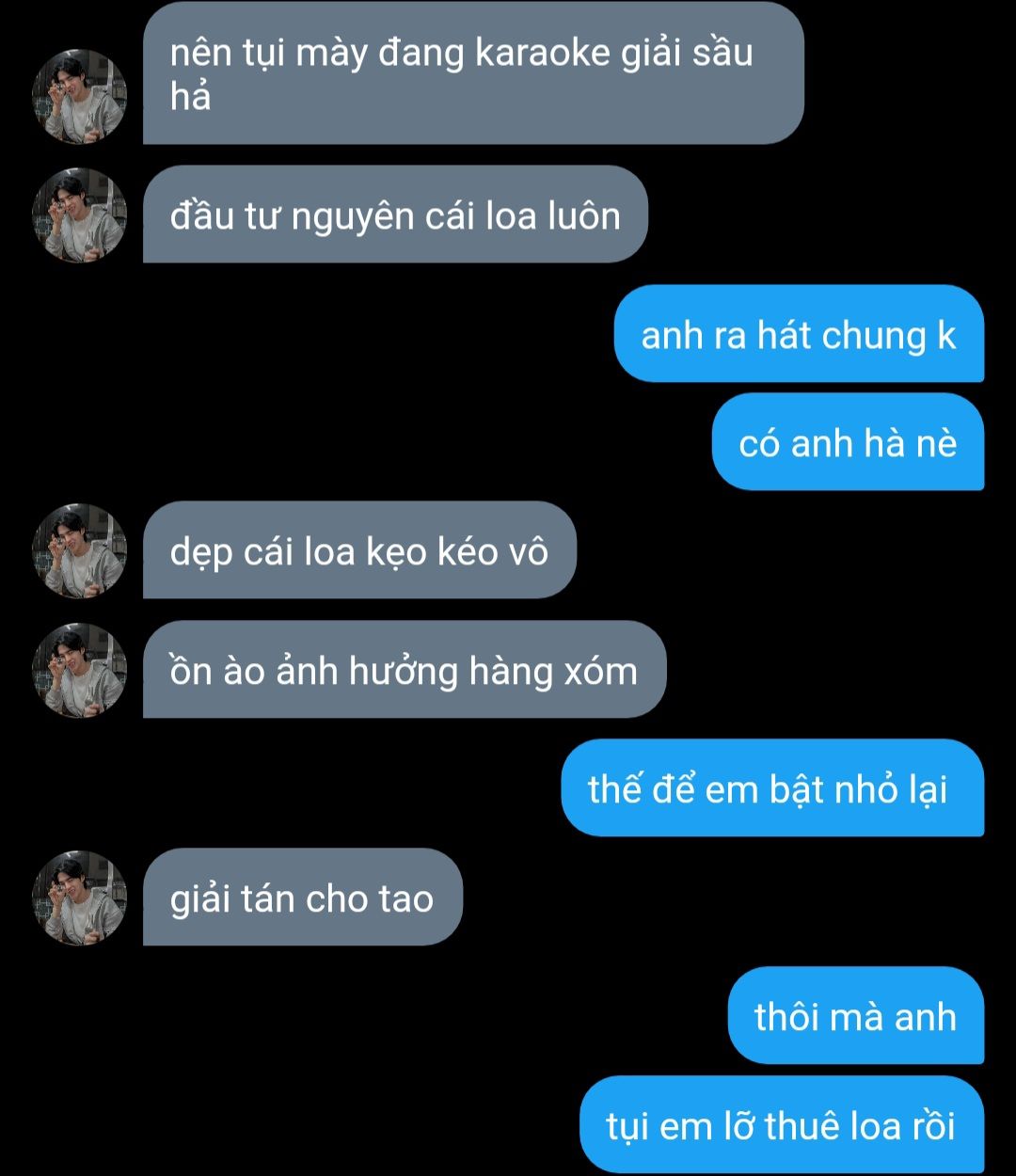Open sender avatar beside "nên tụi mày đang karaoke"

(x=79, y=97)
